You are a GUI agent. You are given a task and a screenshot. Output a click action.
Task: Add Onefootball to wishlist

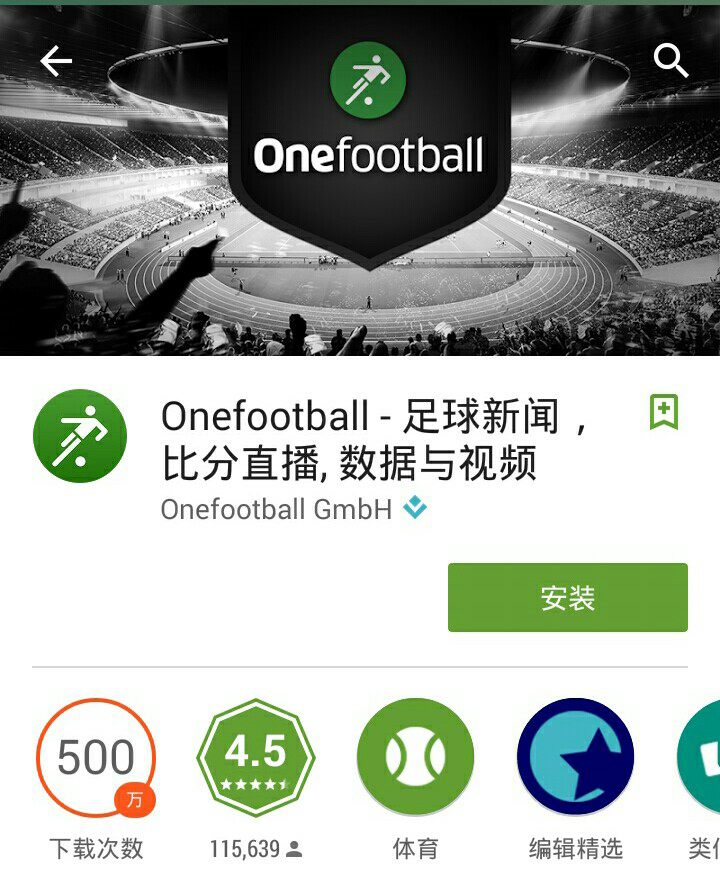click(x=664, y=412)
